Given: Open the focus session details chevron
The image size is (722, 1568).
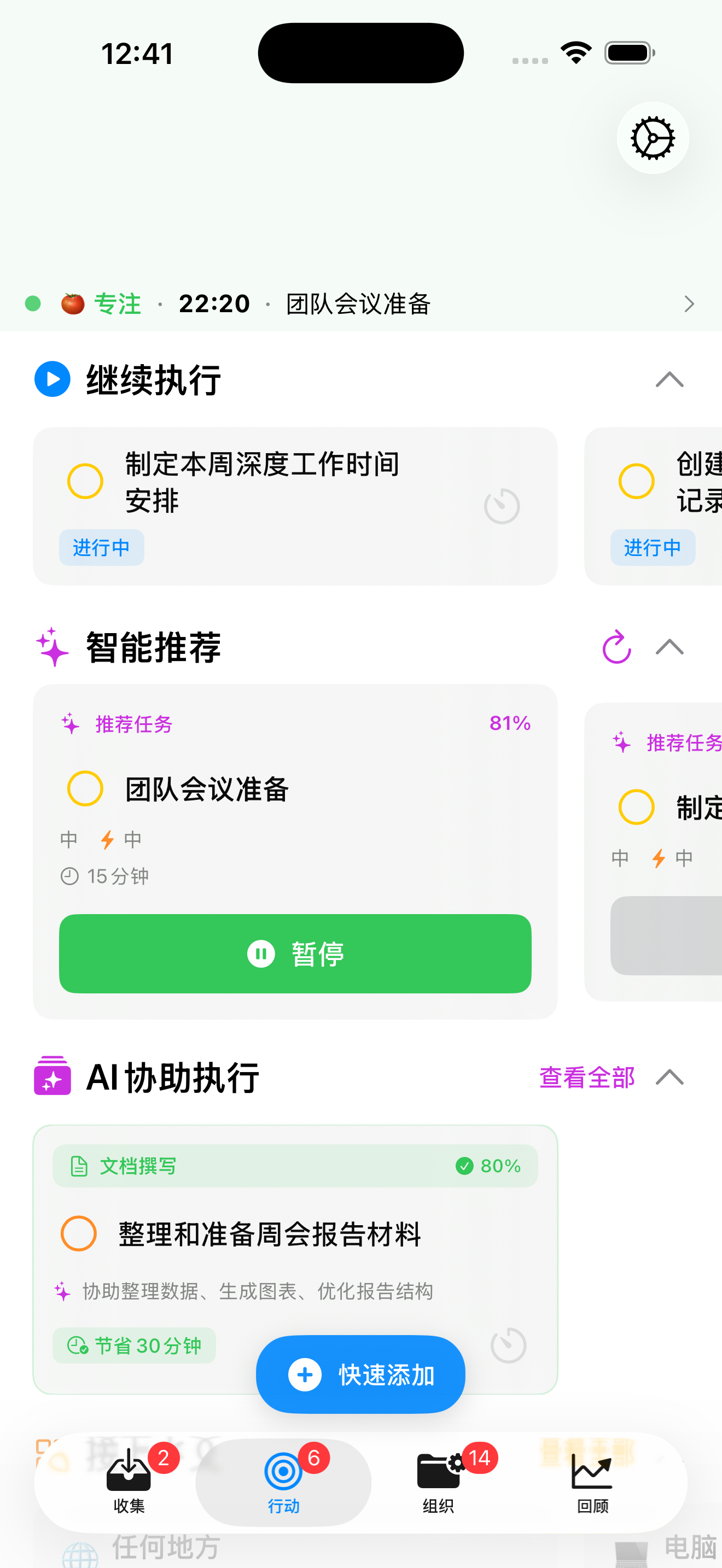Looking at the screenshot, I should click(x=689, y=303).
